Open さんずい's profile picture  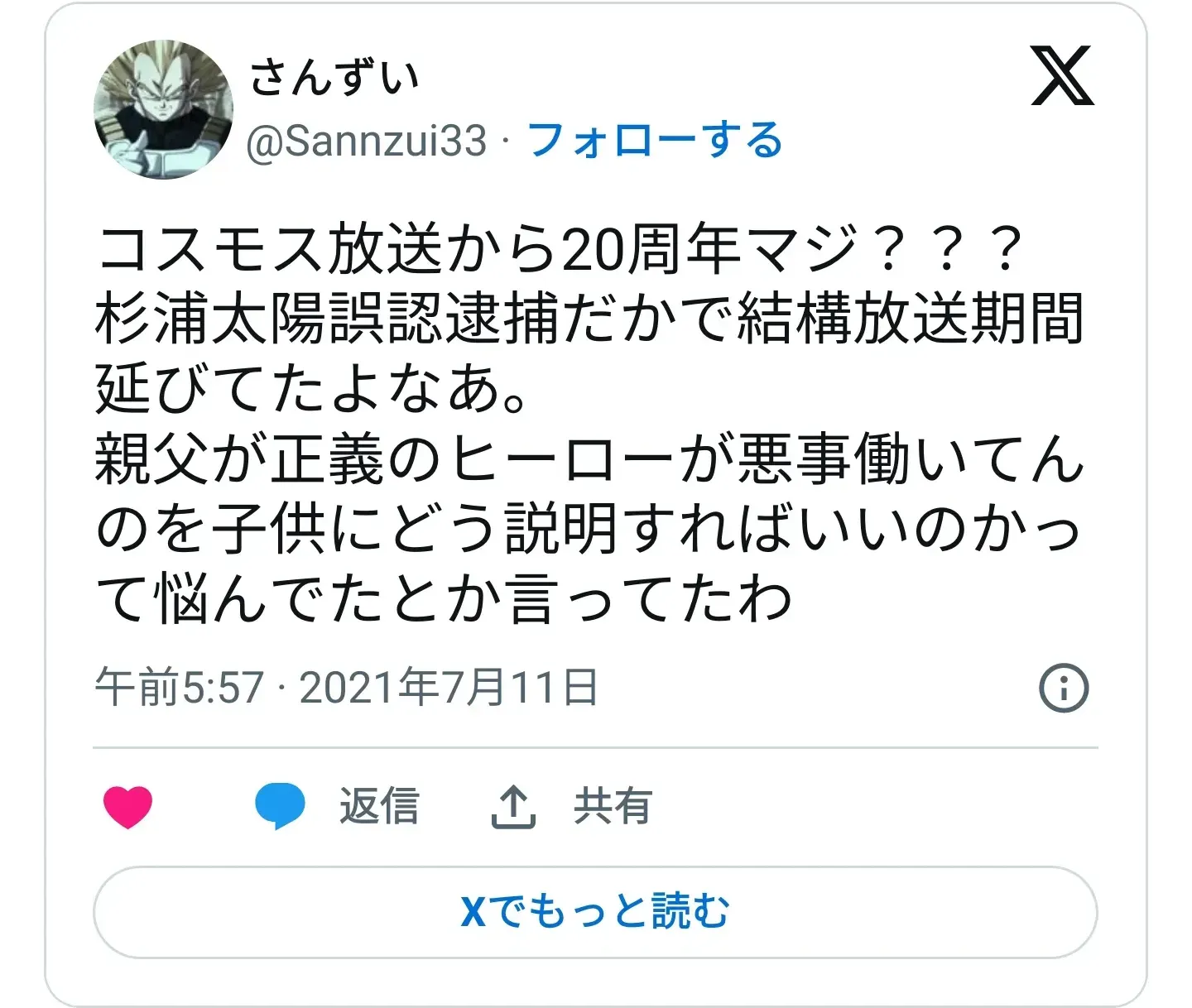pos(163,110)
